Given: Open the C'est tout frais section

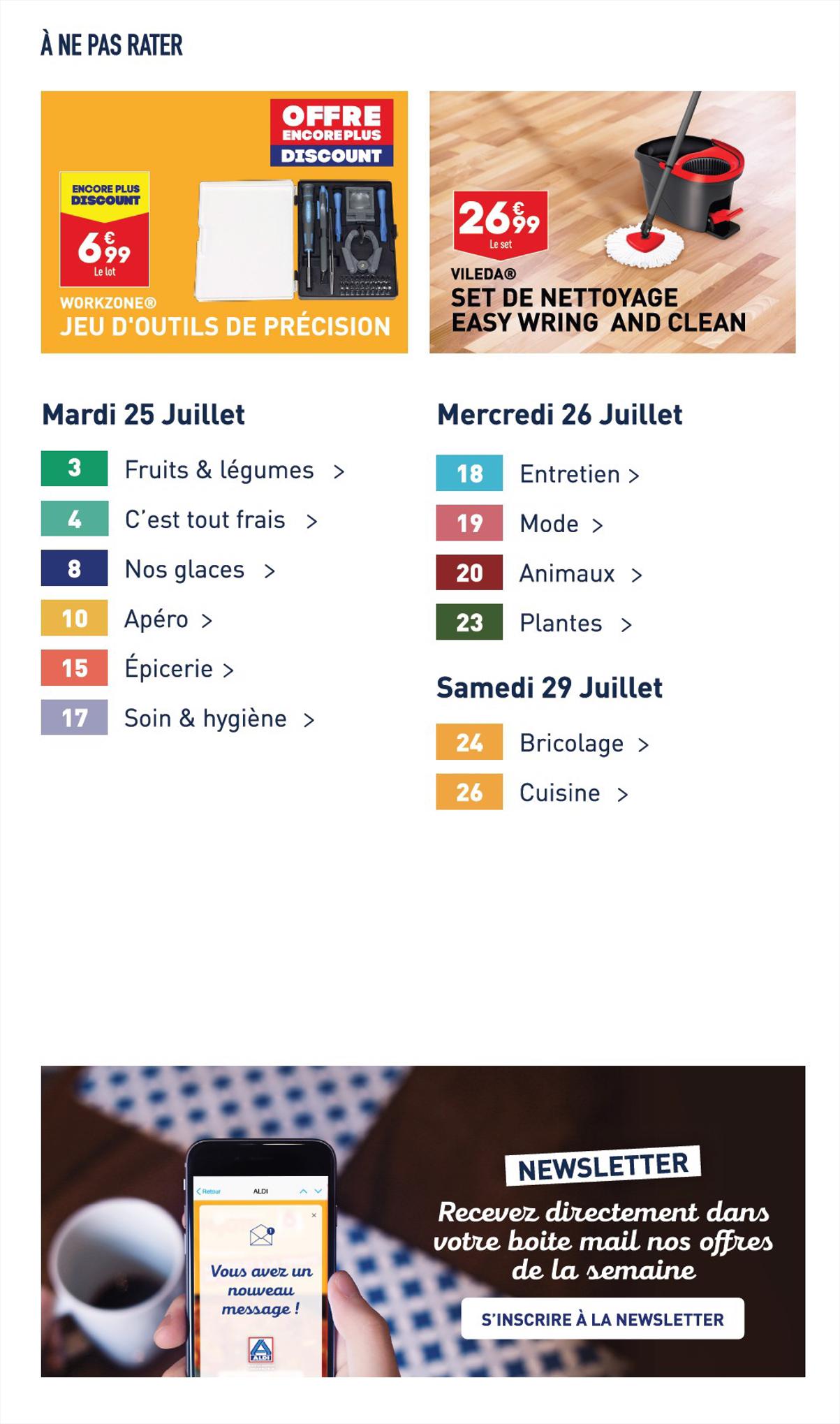Looking at the screenshot, I should tap(205, 520).
